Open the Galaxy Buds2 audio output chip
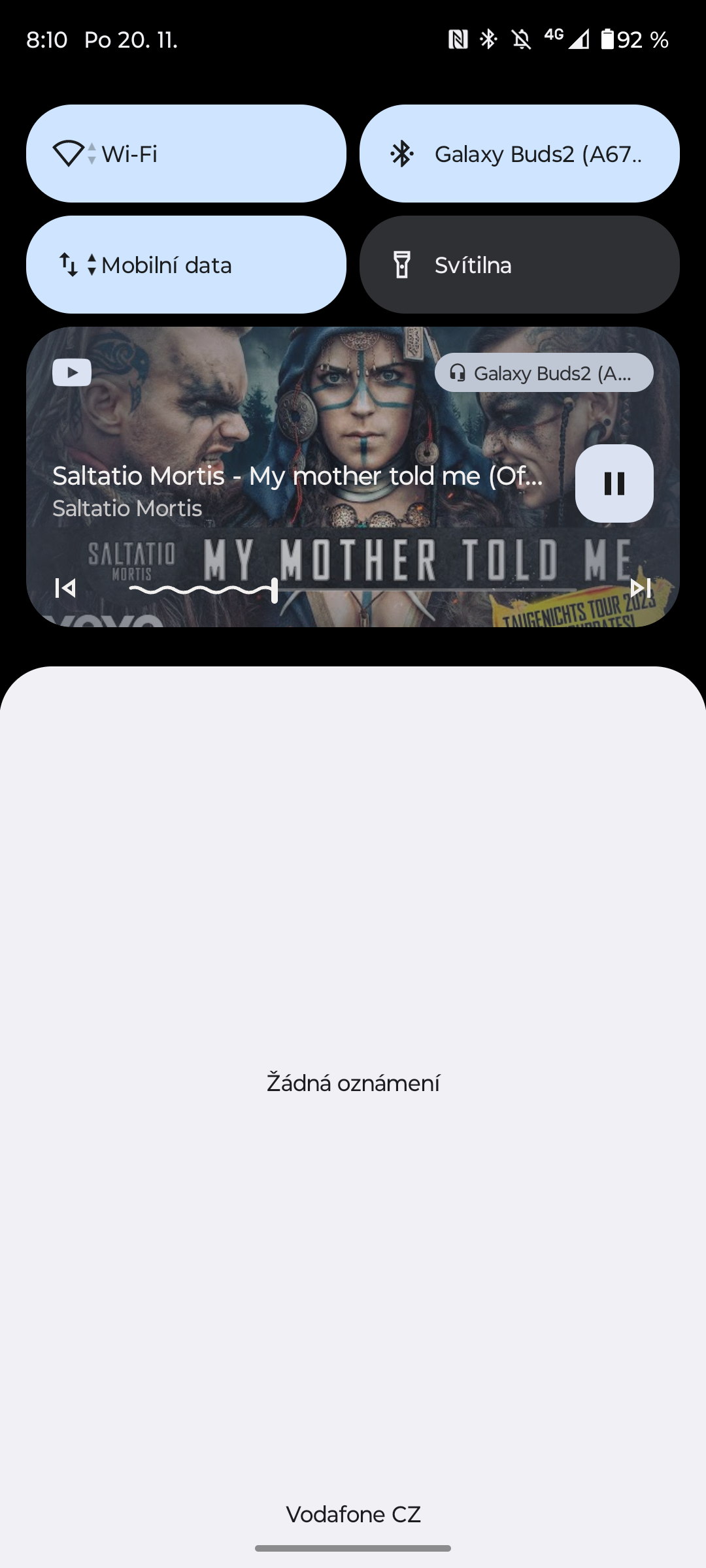 [x=544, y=373]
